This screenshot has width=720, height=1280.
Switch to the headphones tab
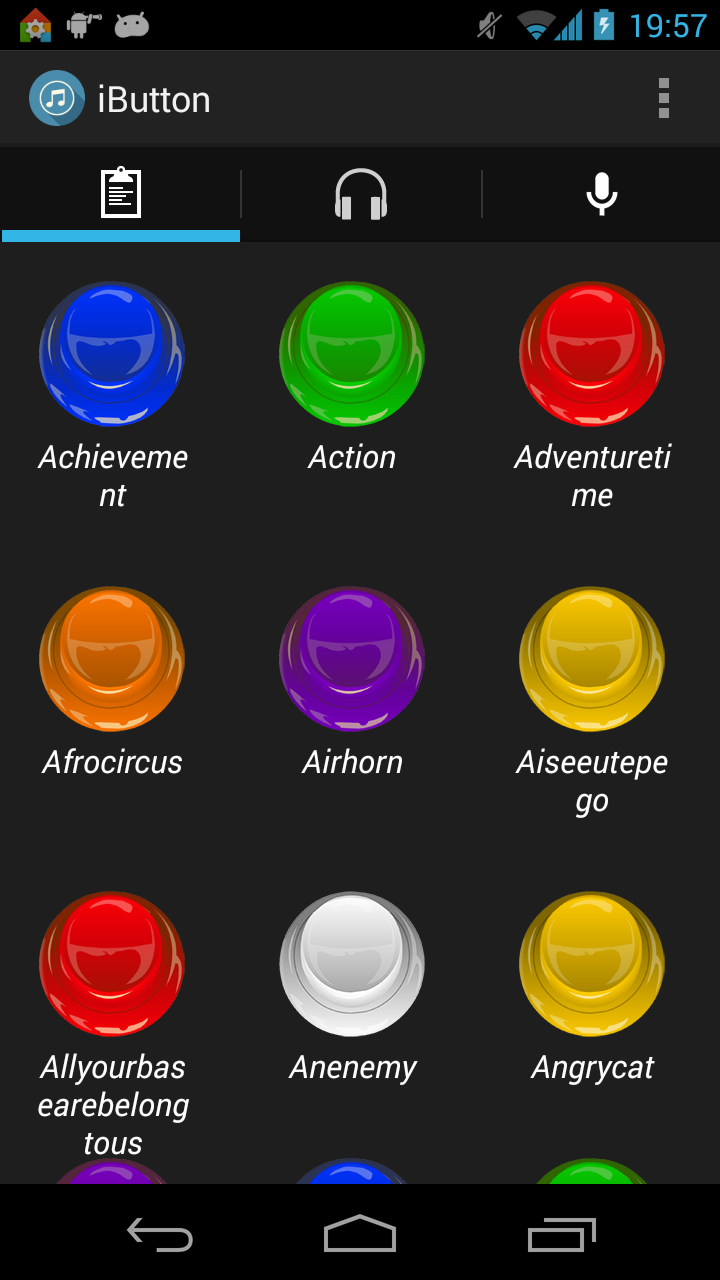pyautogui.click(x=360, y=195)
